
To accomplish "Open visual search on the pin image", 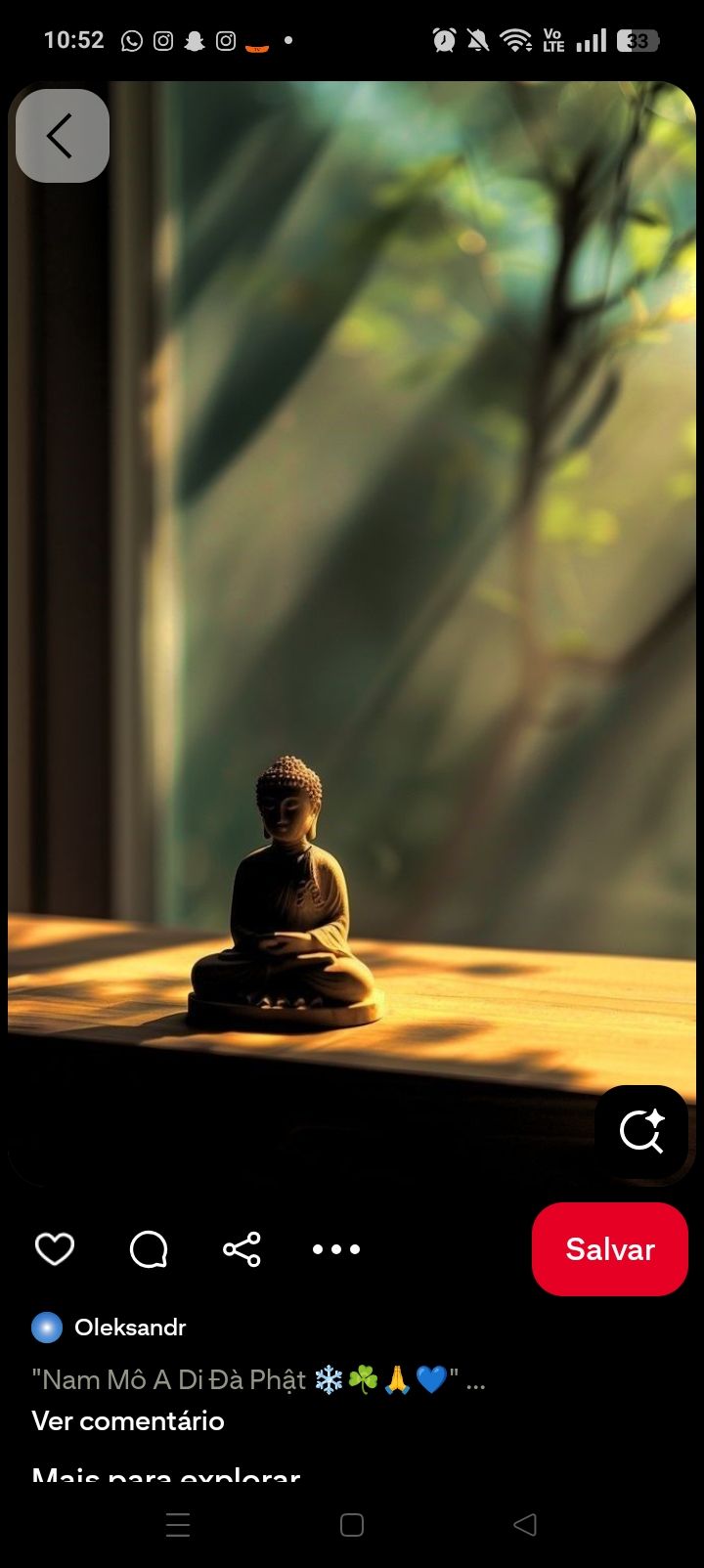I will [x=641, y=1131].
